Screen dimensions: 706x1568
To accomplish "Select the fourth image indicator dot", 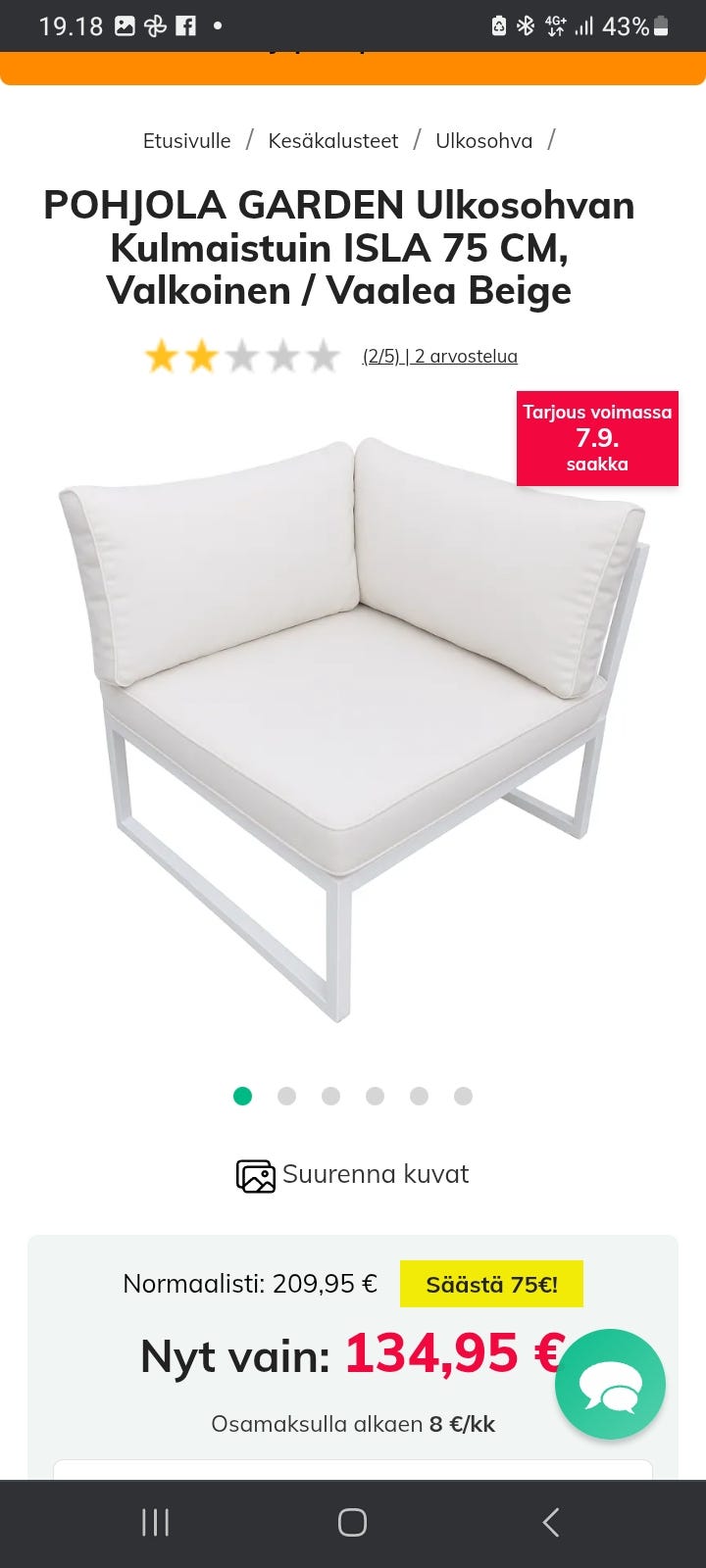I will point(375,1096).
